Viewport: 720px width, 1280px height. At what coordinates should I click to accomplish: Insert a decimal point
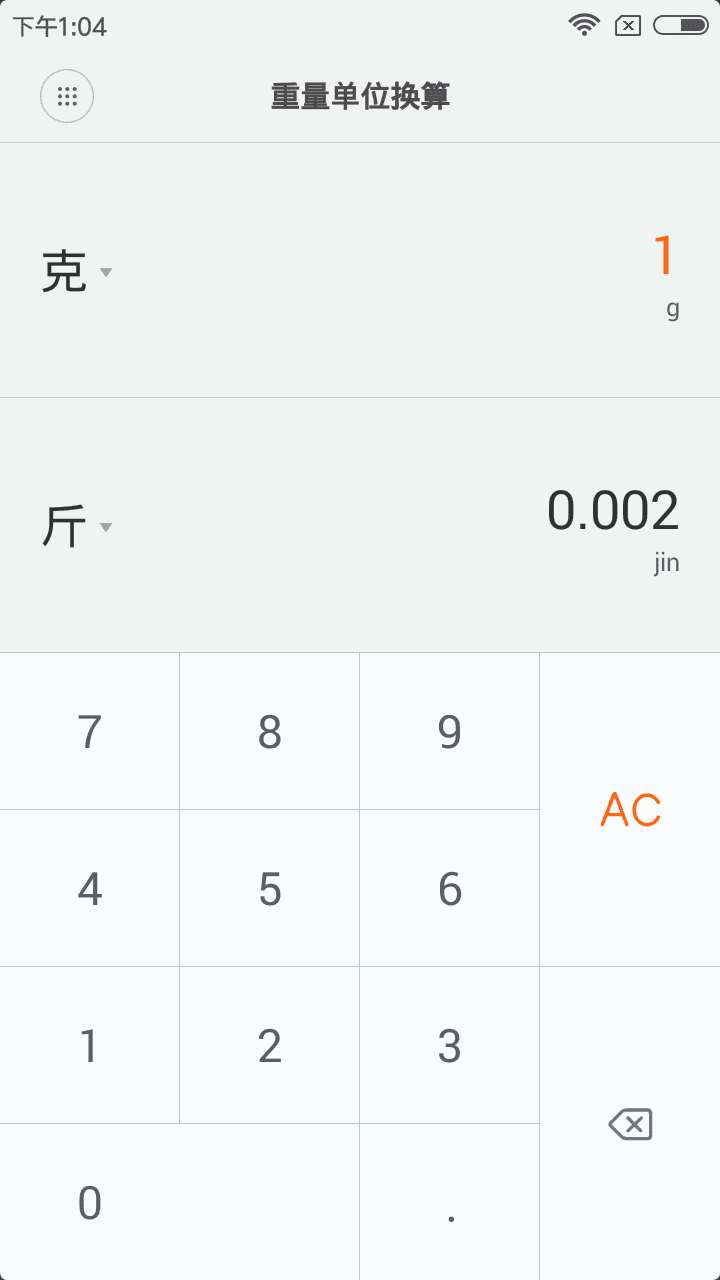pyautogui.click(x=450, y=1203)
